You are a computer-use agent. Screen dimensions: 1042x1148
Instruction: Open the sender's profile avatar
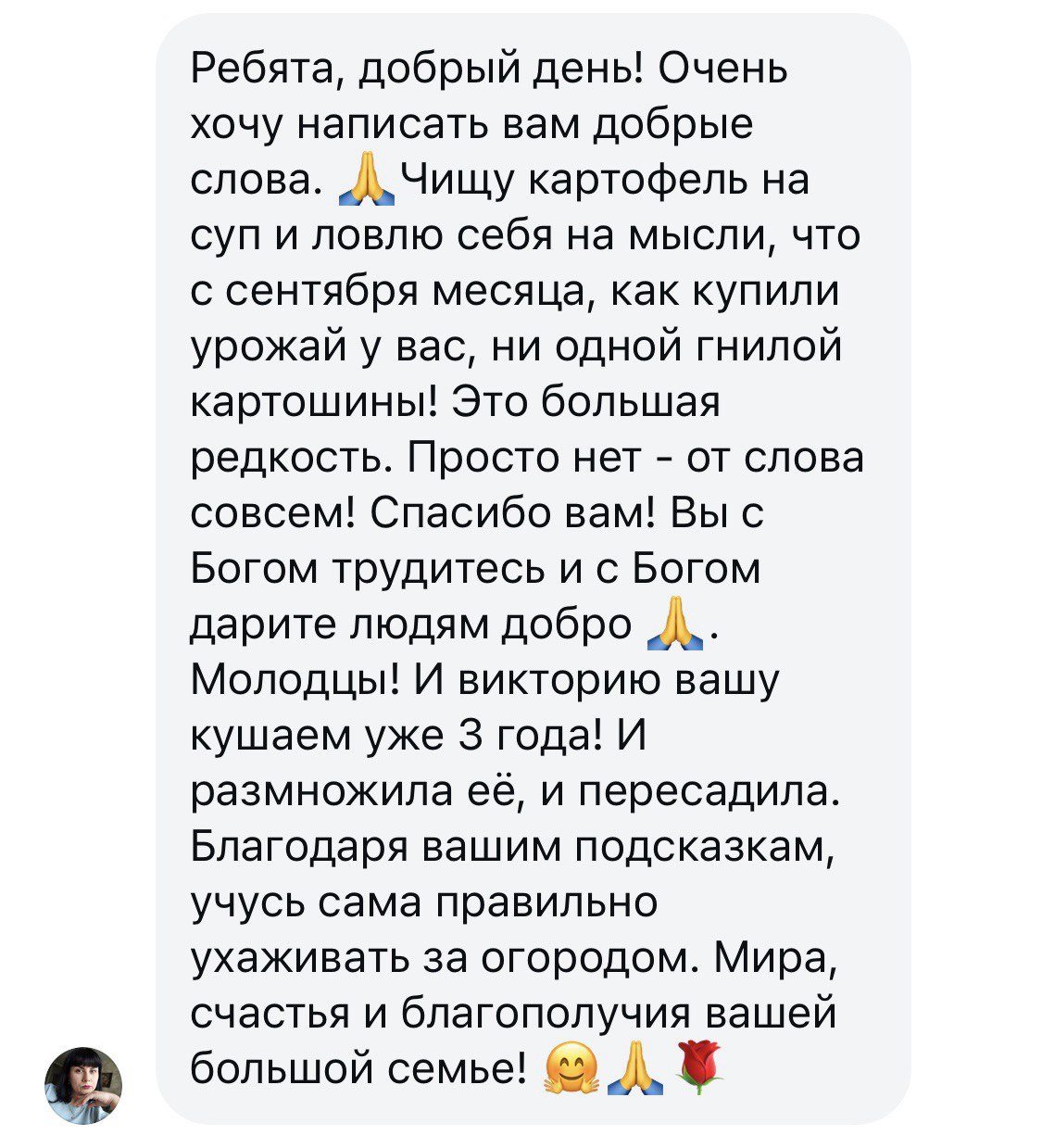click(83, 1085)
